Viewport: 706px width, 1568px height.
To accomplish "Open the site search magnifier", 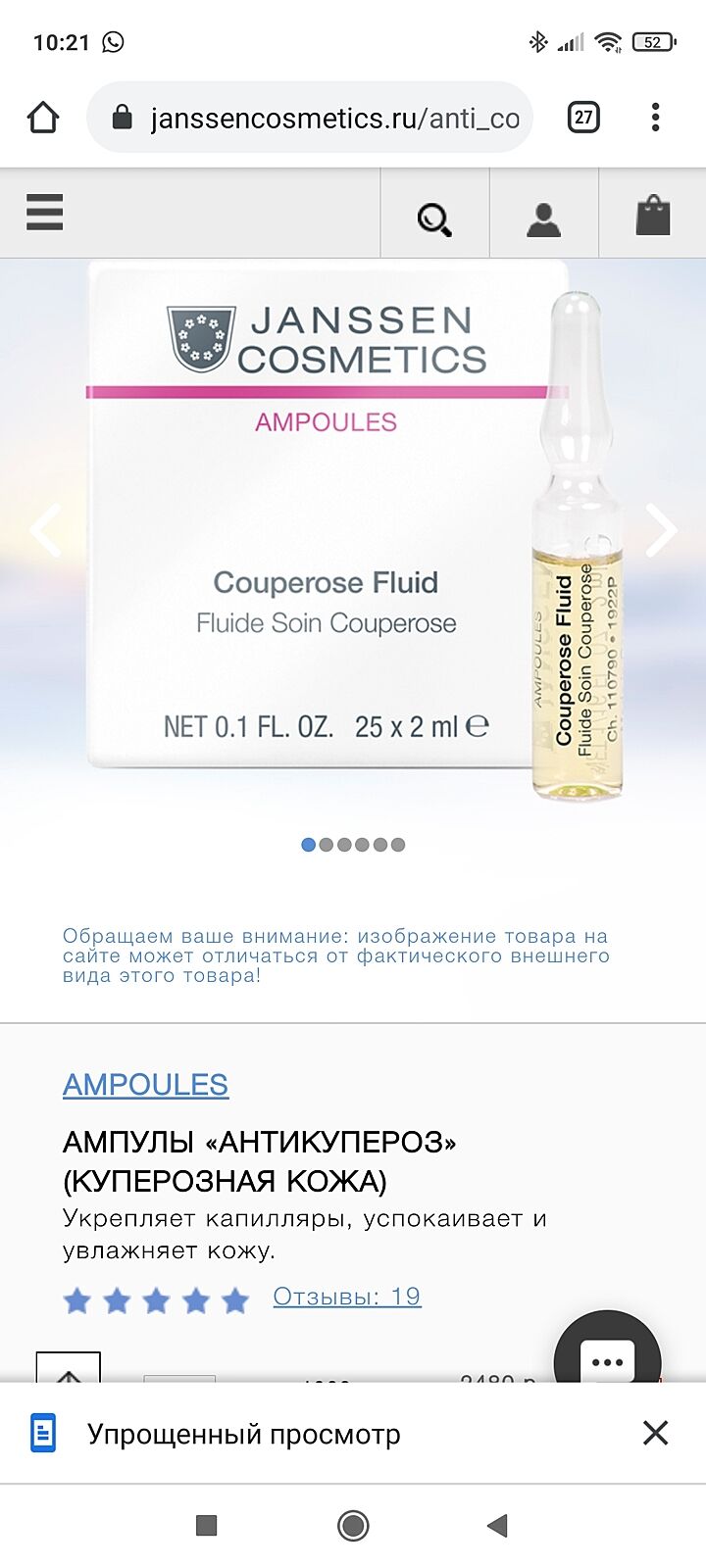I will 434,218.
